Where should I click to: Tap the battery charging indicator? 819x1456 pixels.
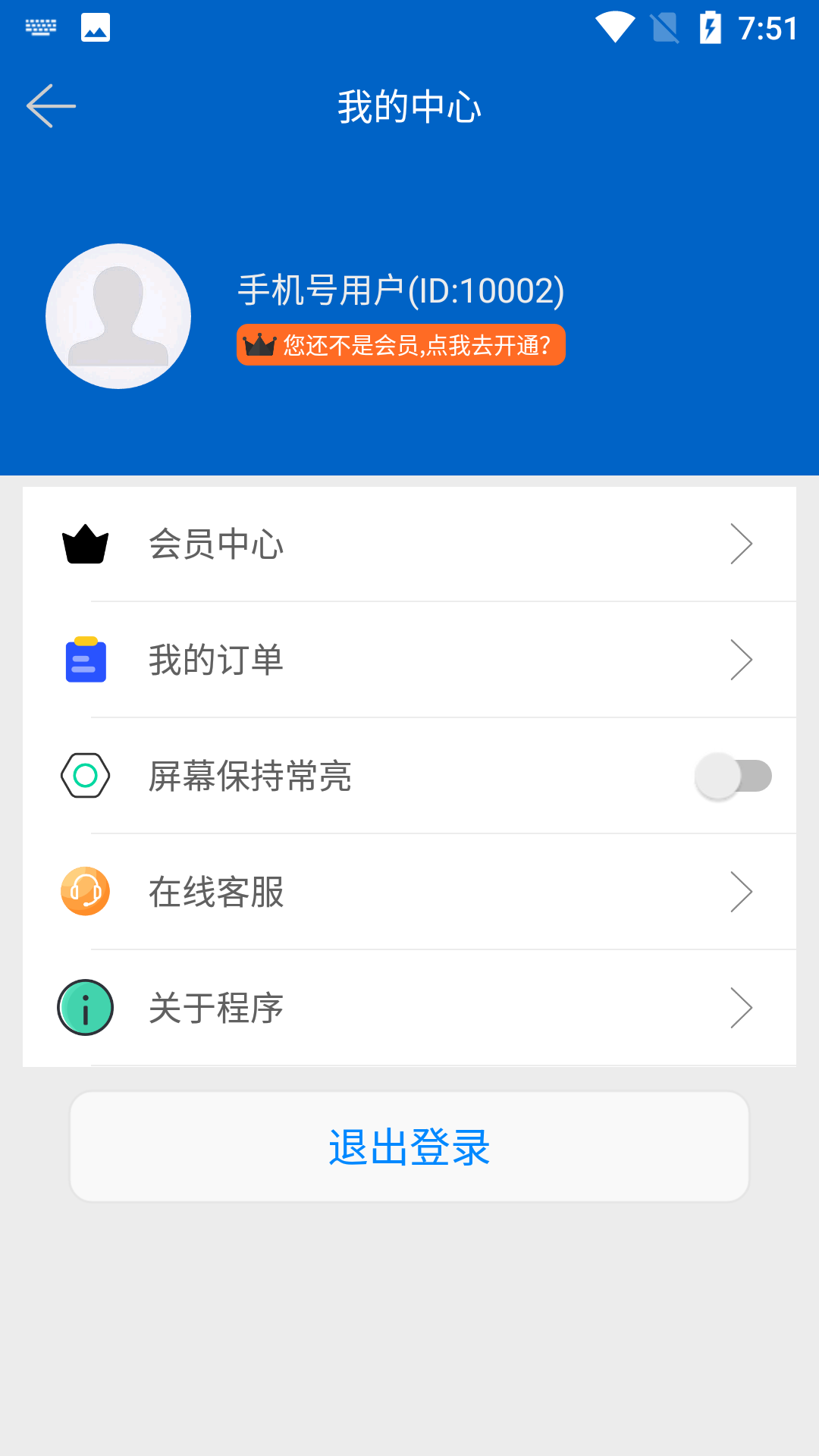coord(710,25)
